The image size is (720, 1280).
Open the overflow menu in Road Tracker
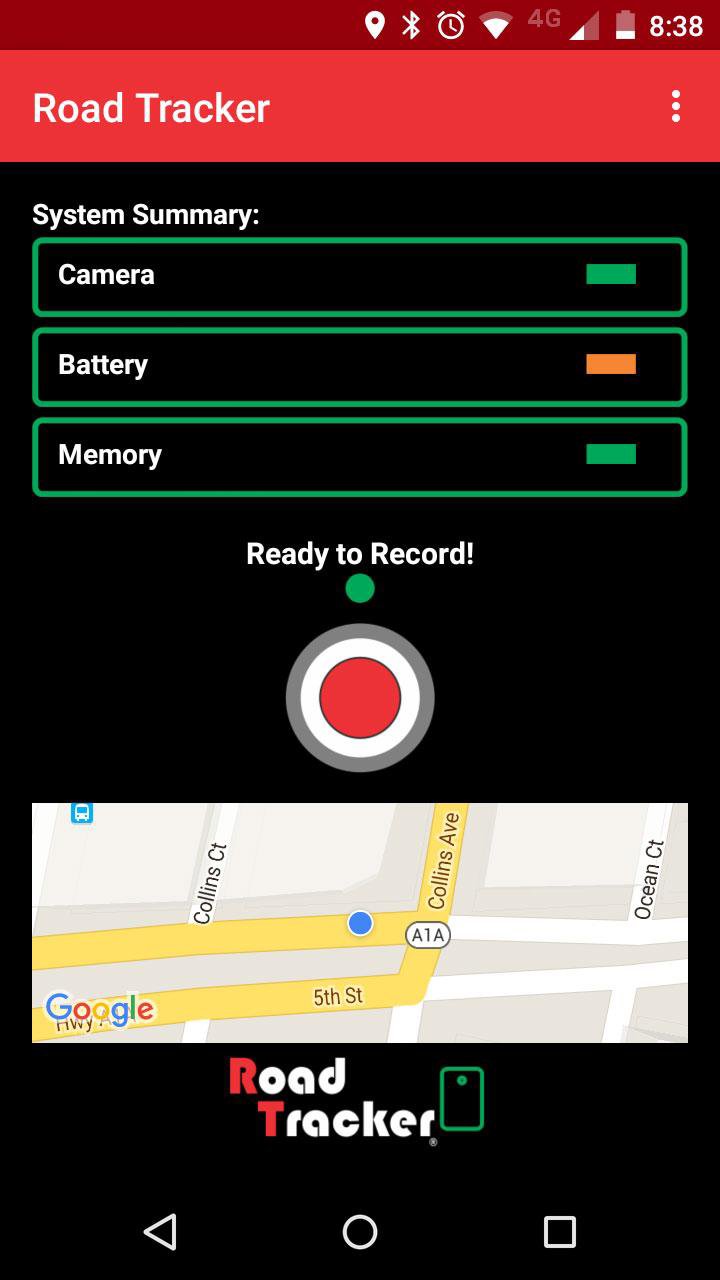(x=675, y=107)
